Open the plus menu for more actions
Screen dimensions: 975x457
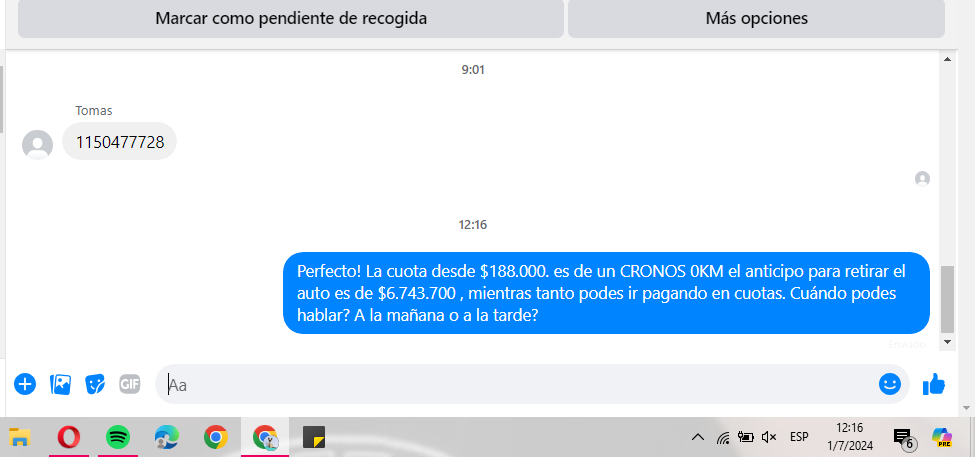coord(25,383)
